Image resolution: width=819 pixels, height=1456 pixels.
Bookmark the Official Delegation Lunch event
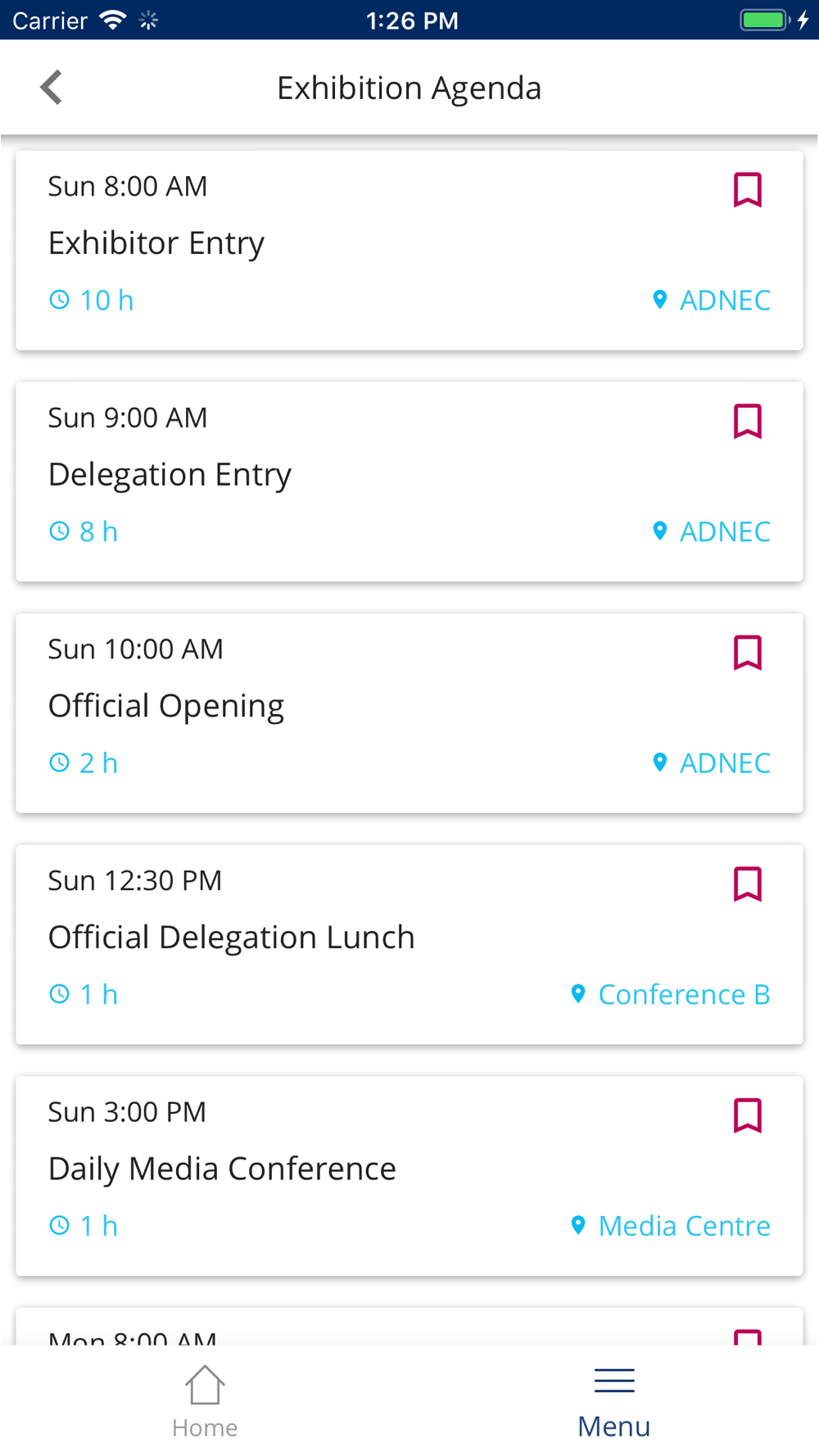tap(747, 884)
